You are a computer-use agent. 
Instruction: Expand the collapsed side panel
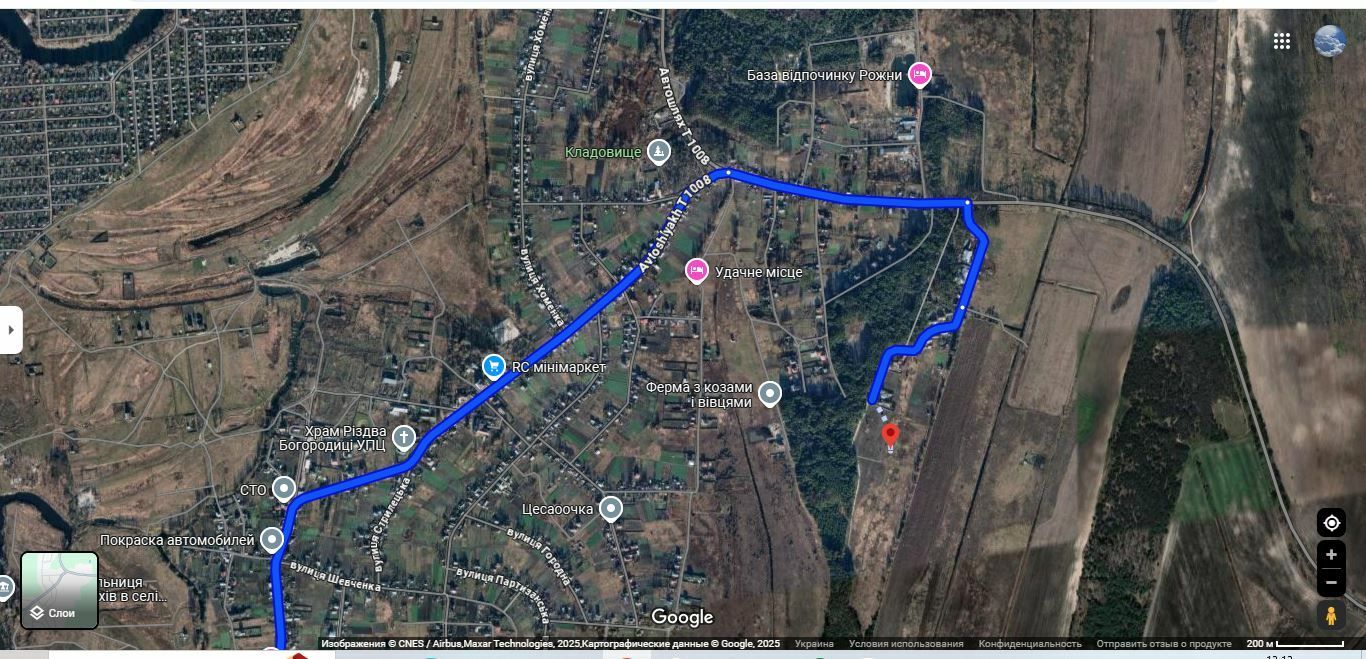10,329
